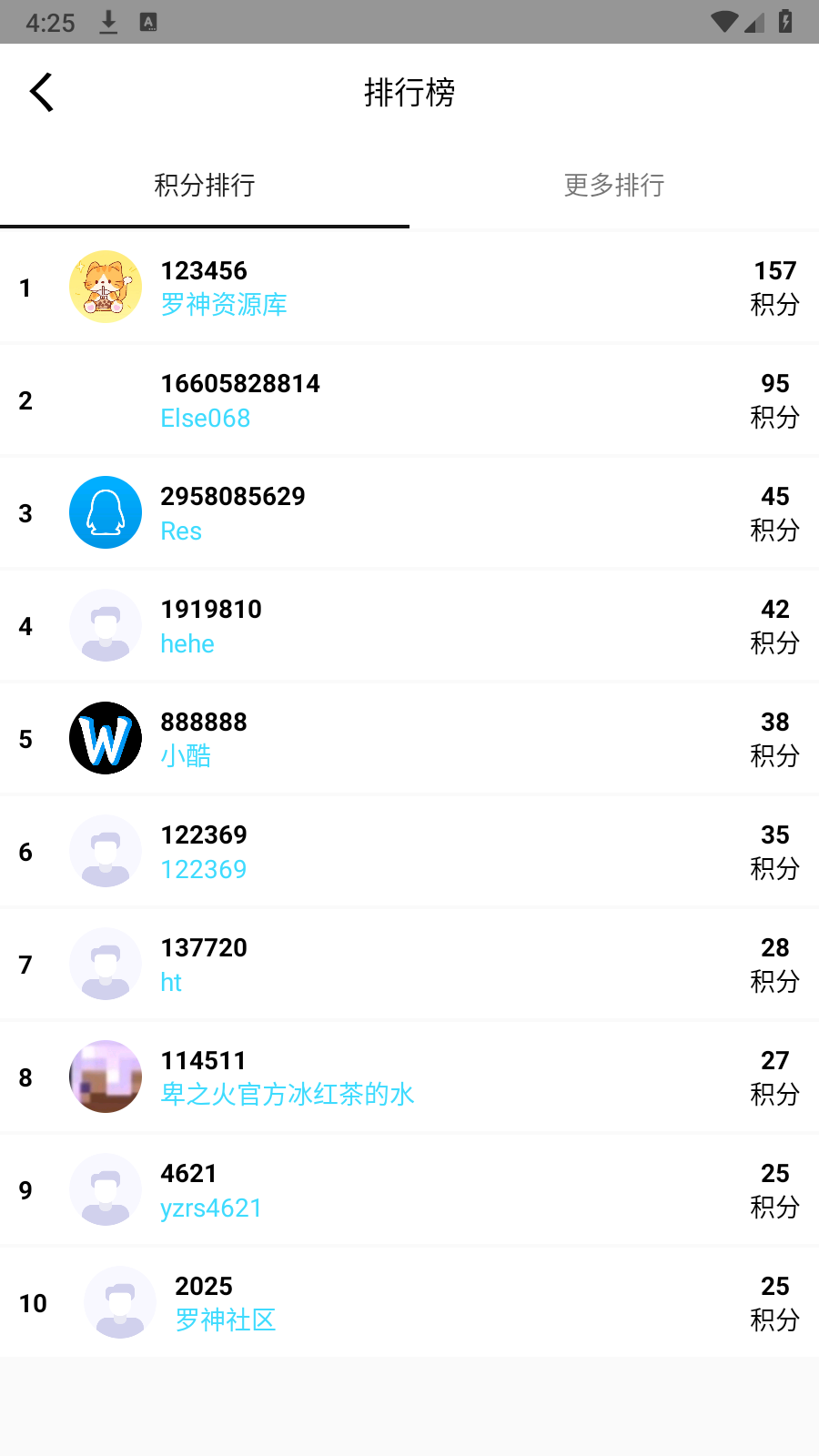The image size is (819, 1456).
Task: View the profile of user Res
Action: point(409,513)
